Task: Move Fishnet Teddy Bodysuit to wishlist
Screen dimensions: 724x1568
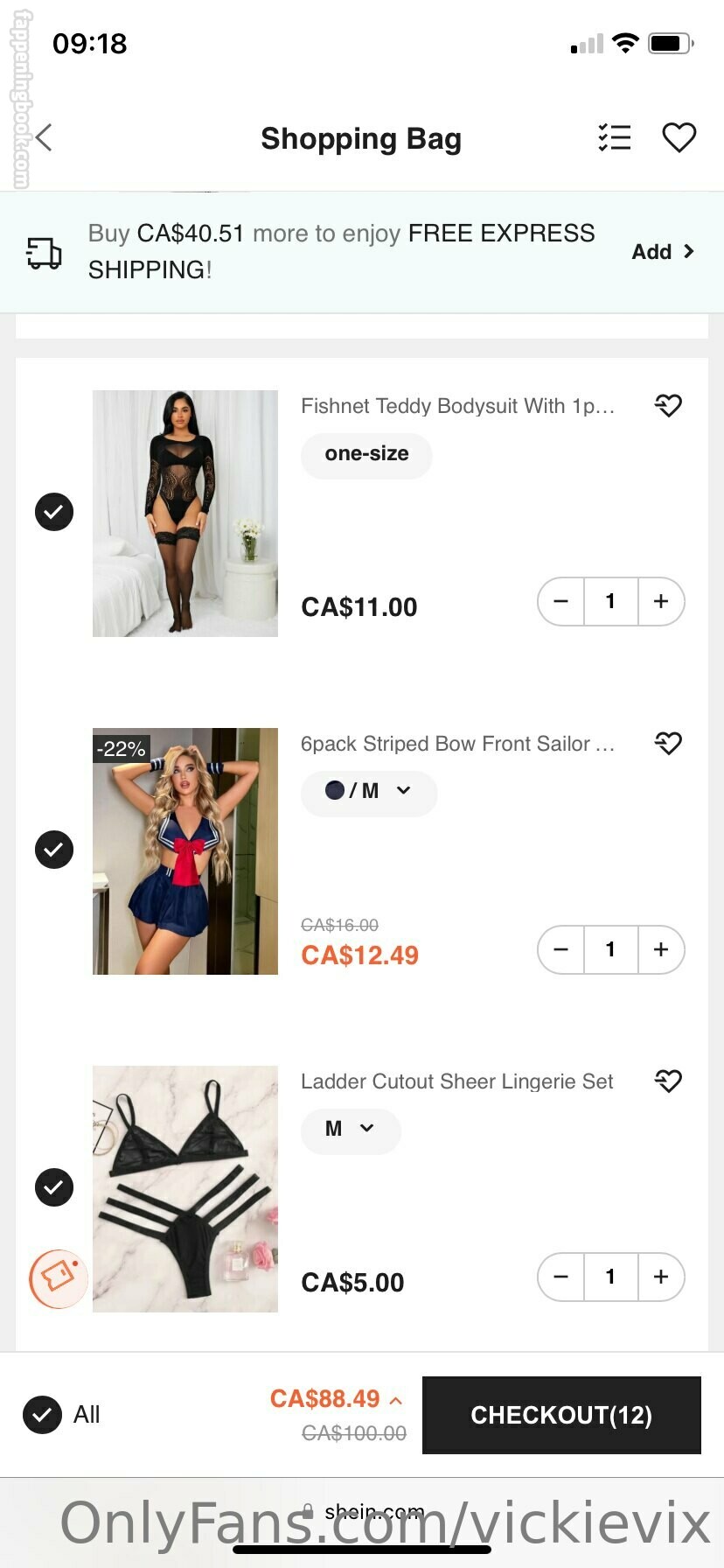Action: tap(668, 405)
